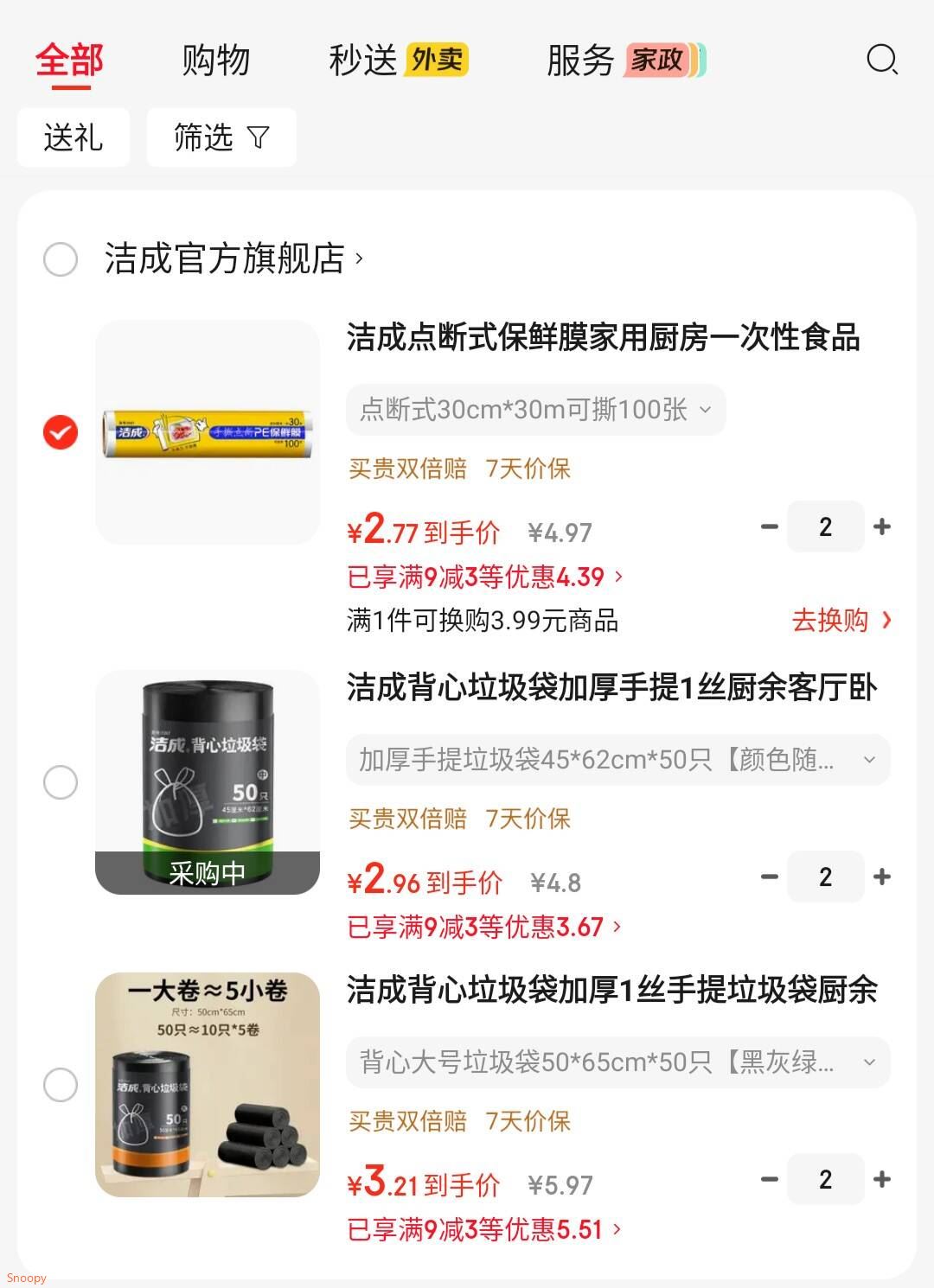The width and height of the screenshot is (934, 1288).
Task: Open 加厚手提垃圾袋45*62cm spec selector
Action: (617, 760)
